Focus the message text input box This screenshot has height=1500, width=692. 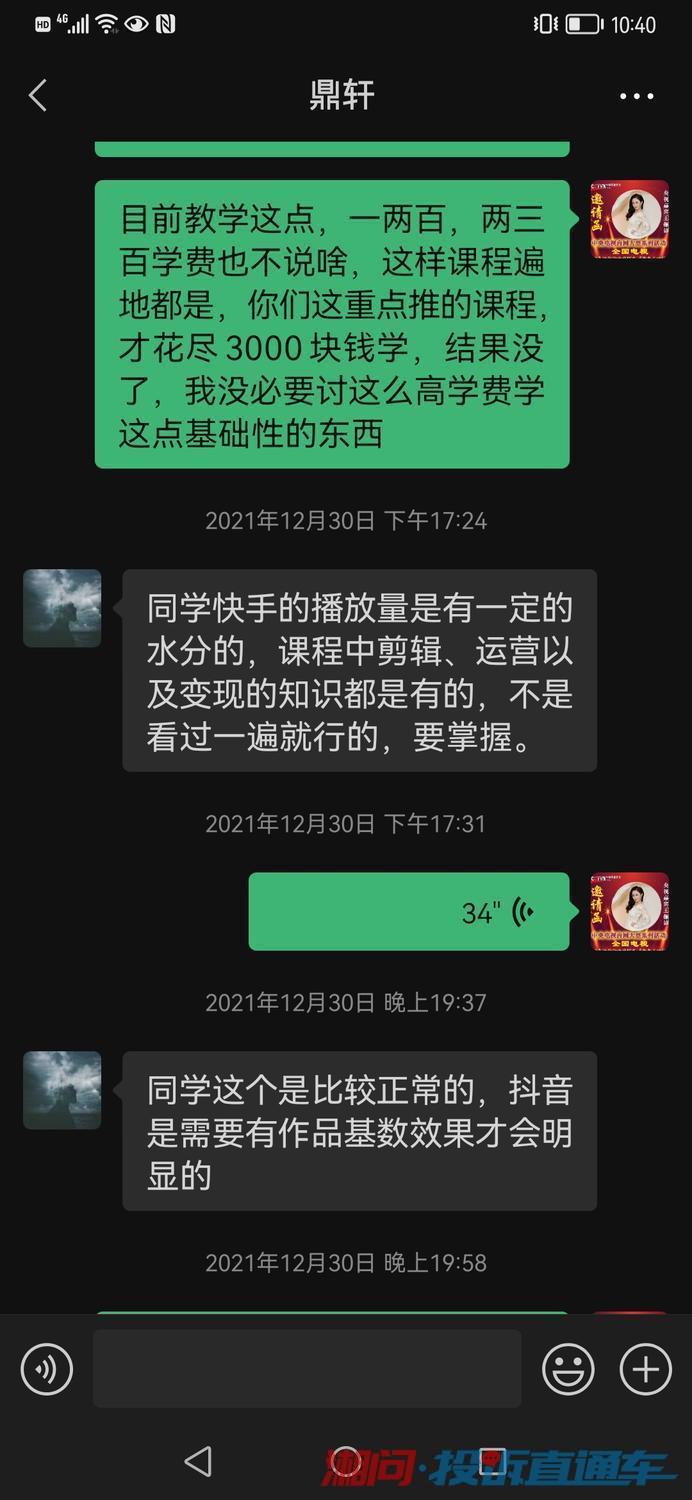tap(307, 1368)
